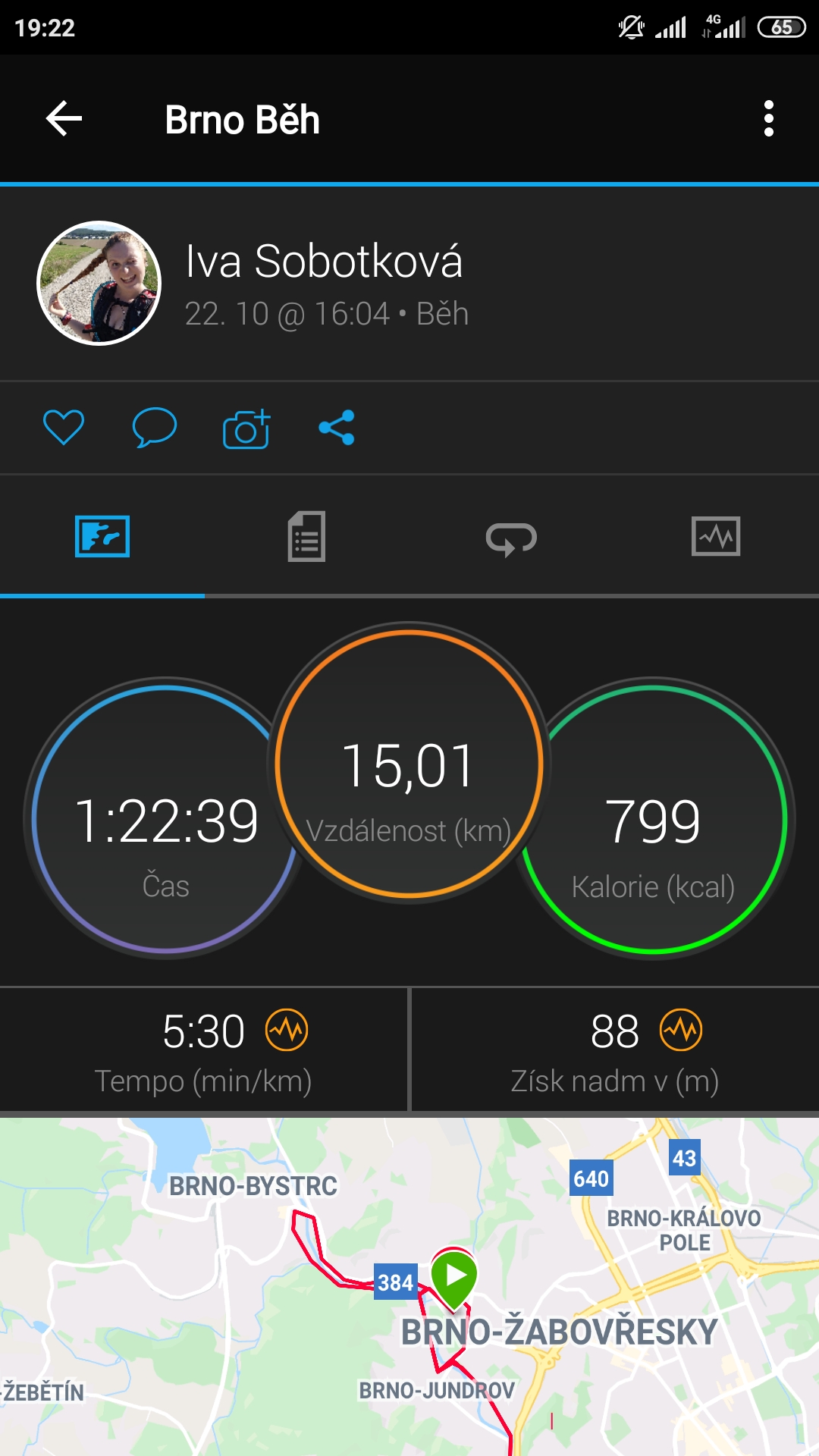Open comments via the speech bubble
Image resolution: width=819 pixels, height=1456 pixels.
click(155, 427)
